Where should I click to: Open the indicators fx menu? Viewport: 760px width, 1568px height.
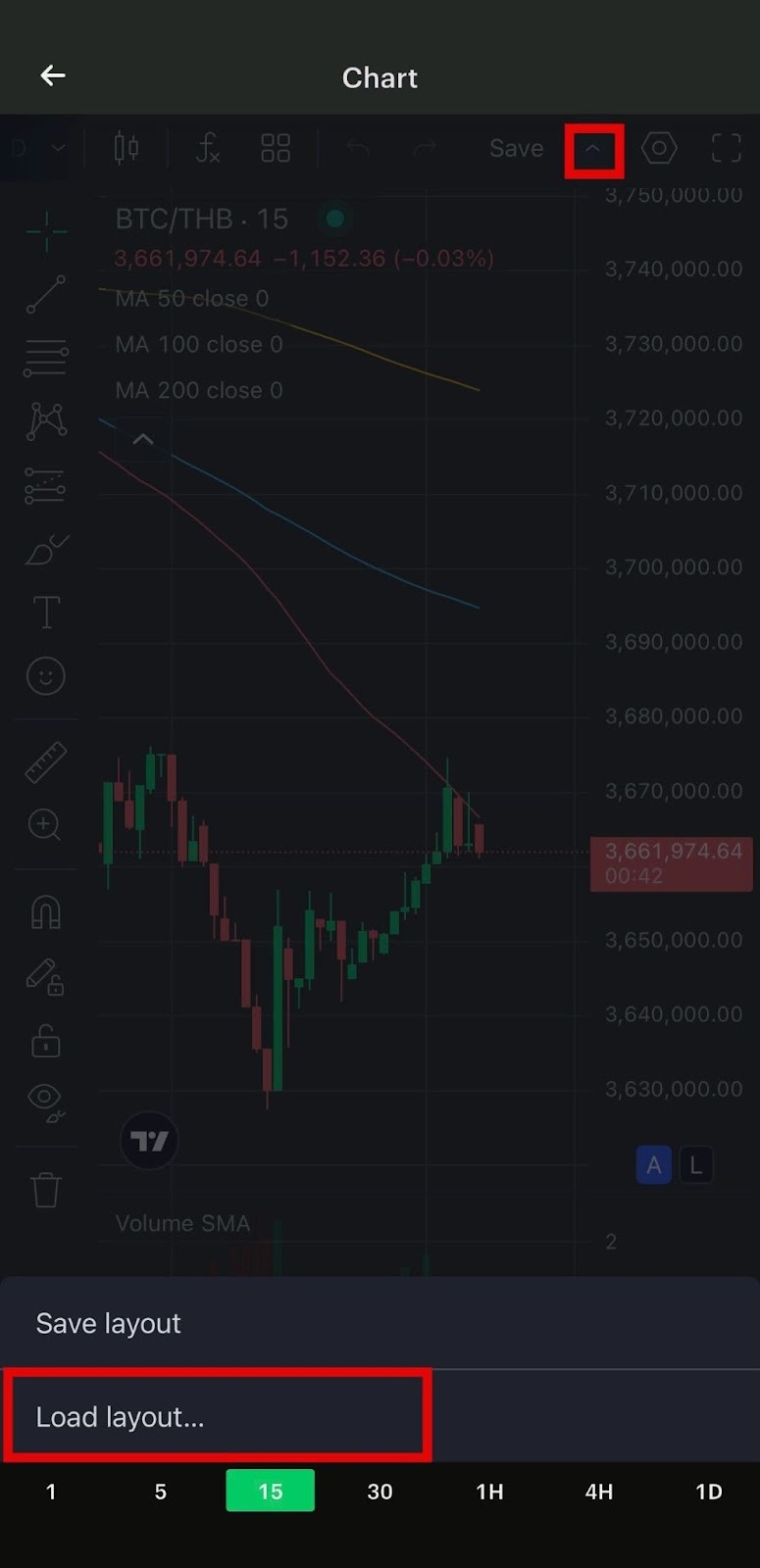207,149
